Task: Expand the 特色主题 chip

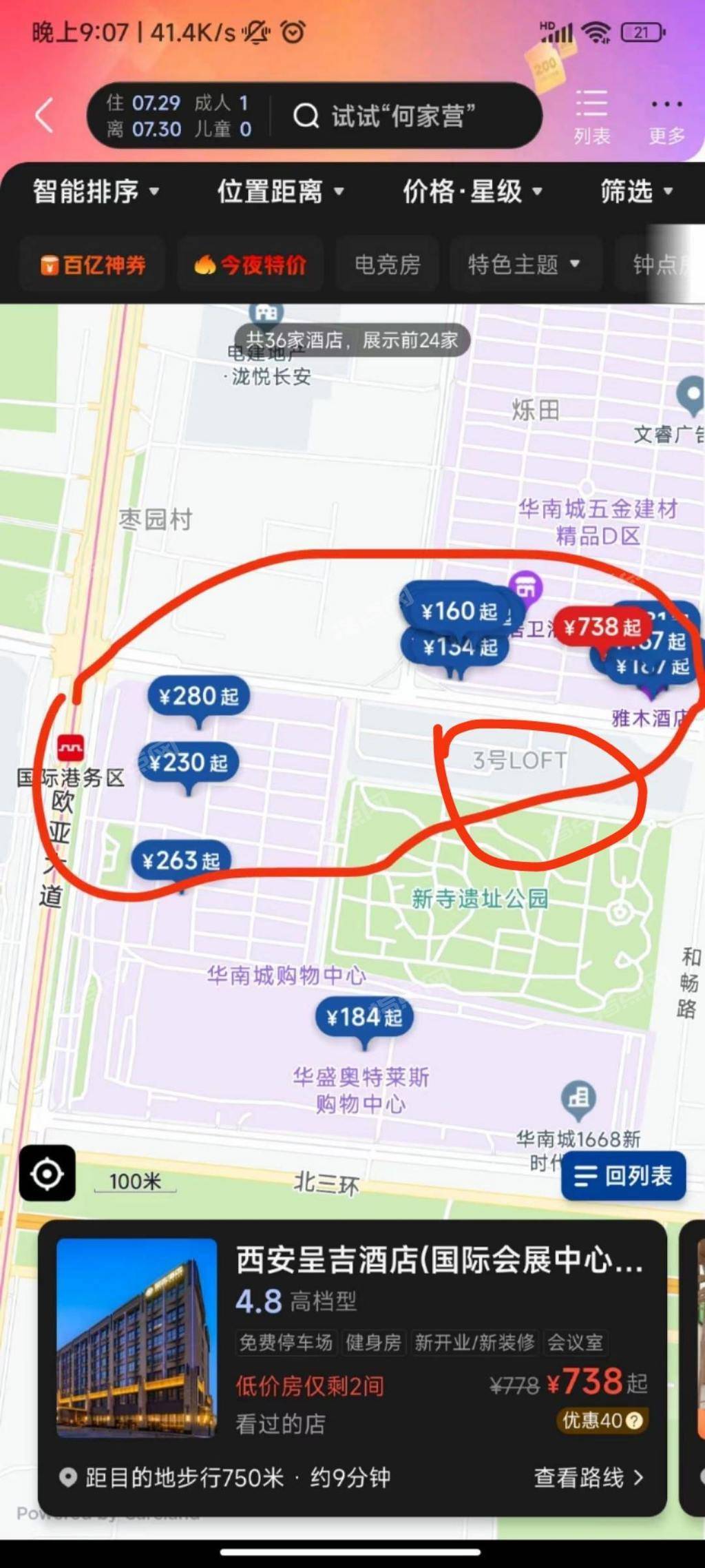Action: [525, 265]
